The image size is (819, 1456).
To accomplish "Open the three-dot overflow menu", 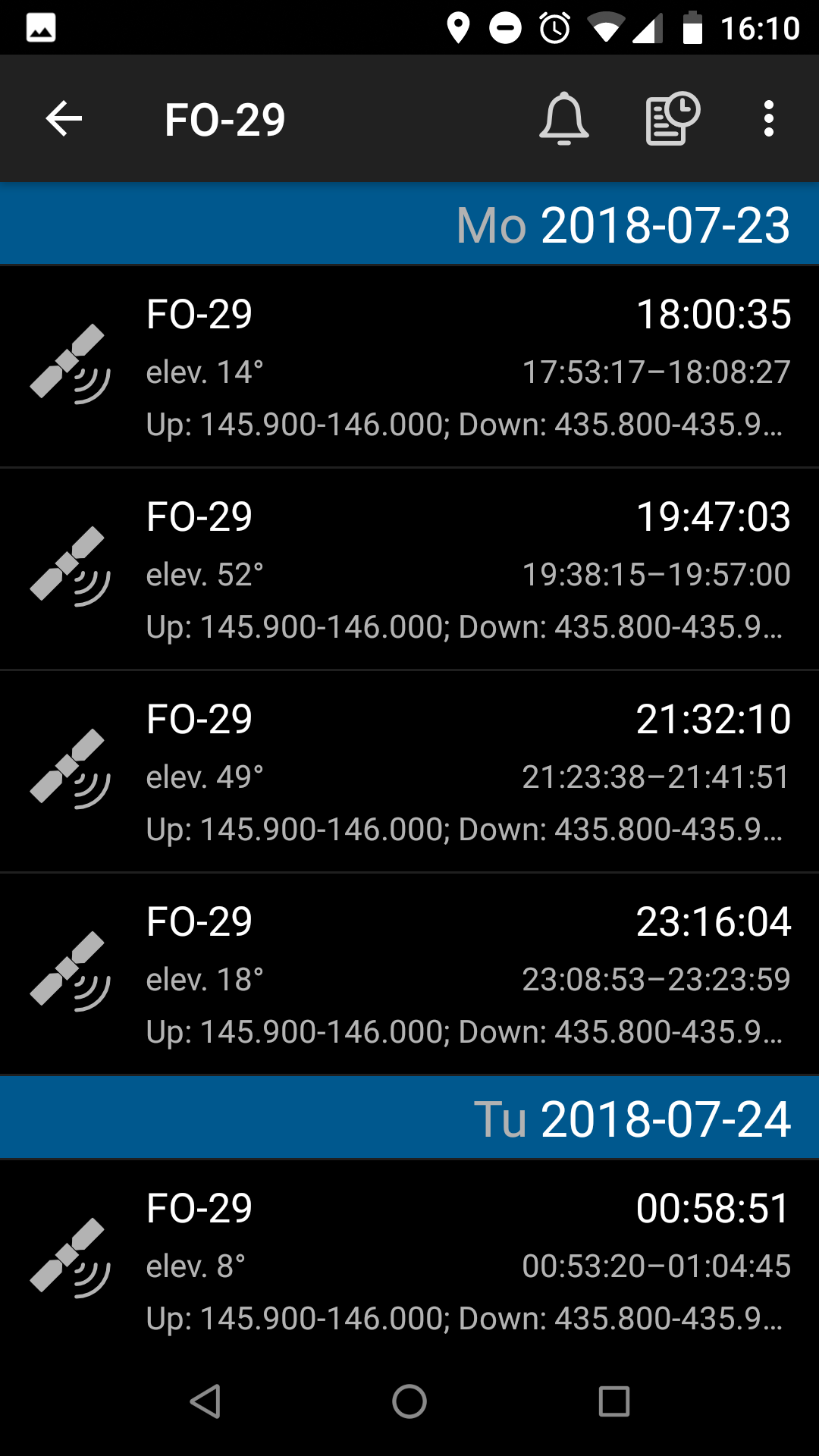I will click(x=769, y=119).
